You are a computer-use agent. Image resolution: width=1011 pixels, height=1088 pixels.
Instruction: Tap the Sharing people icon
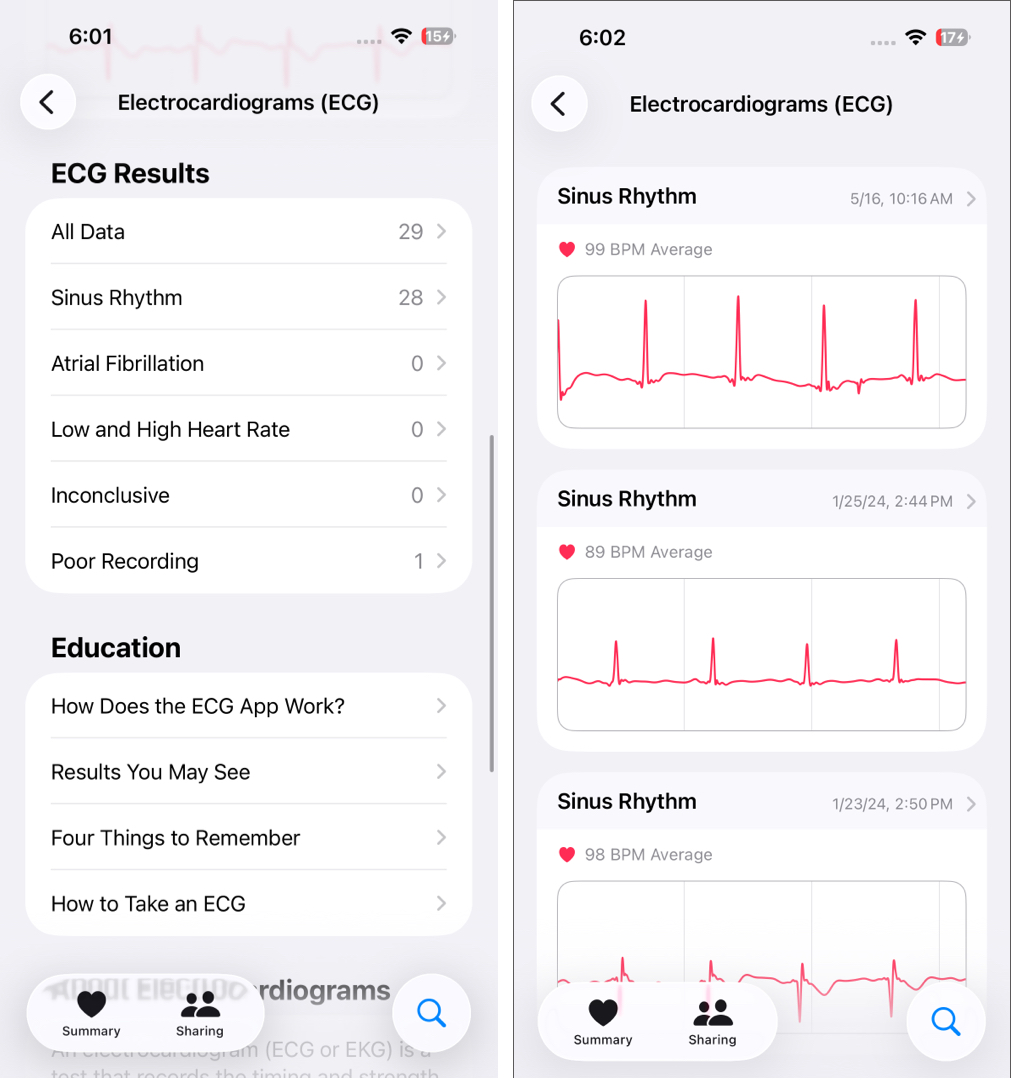(x=200, y=1003)
